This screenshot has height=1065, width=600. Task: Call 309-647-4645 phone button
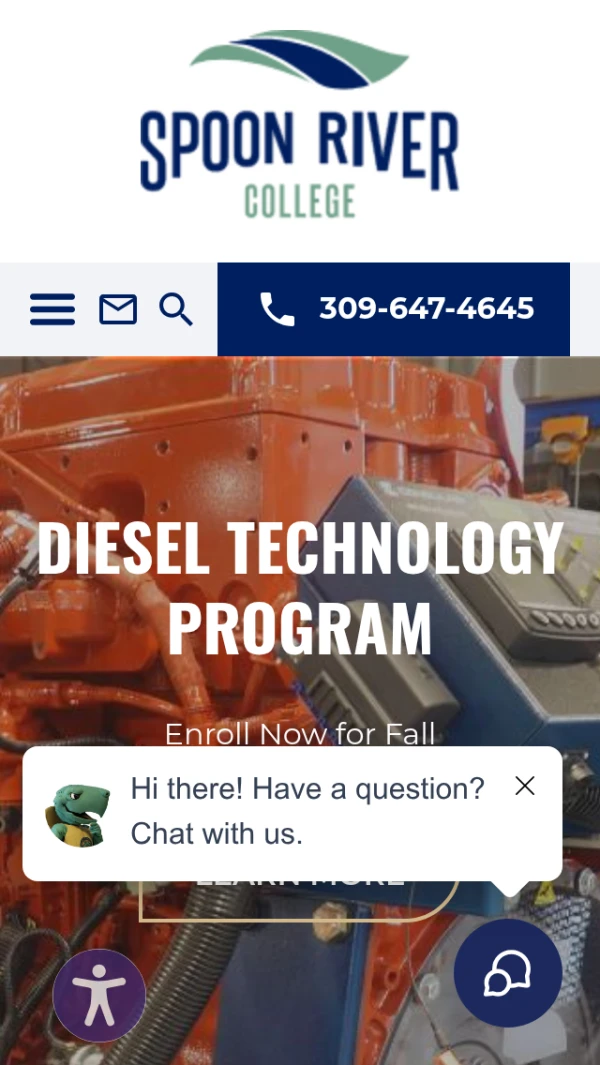(x=393, y=309)
